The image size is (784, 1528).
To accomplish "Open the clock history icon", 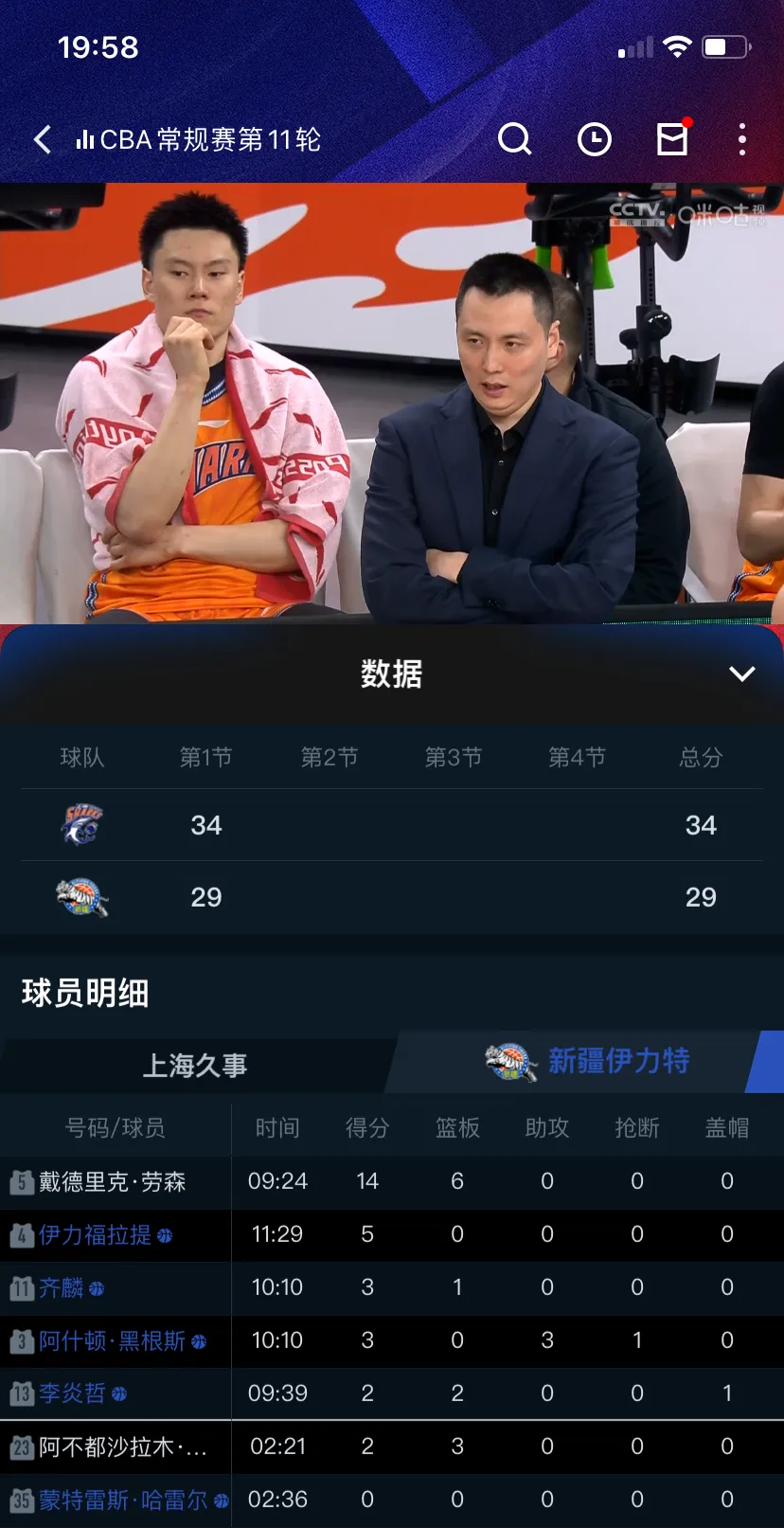I will (x=594, y=139).
